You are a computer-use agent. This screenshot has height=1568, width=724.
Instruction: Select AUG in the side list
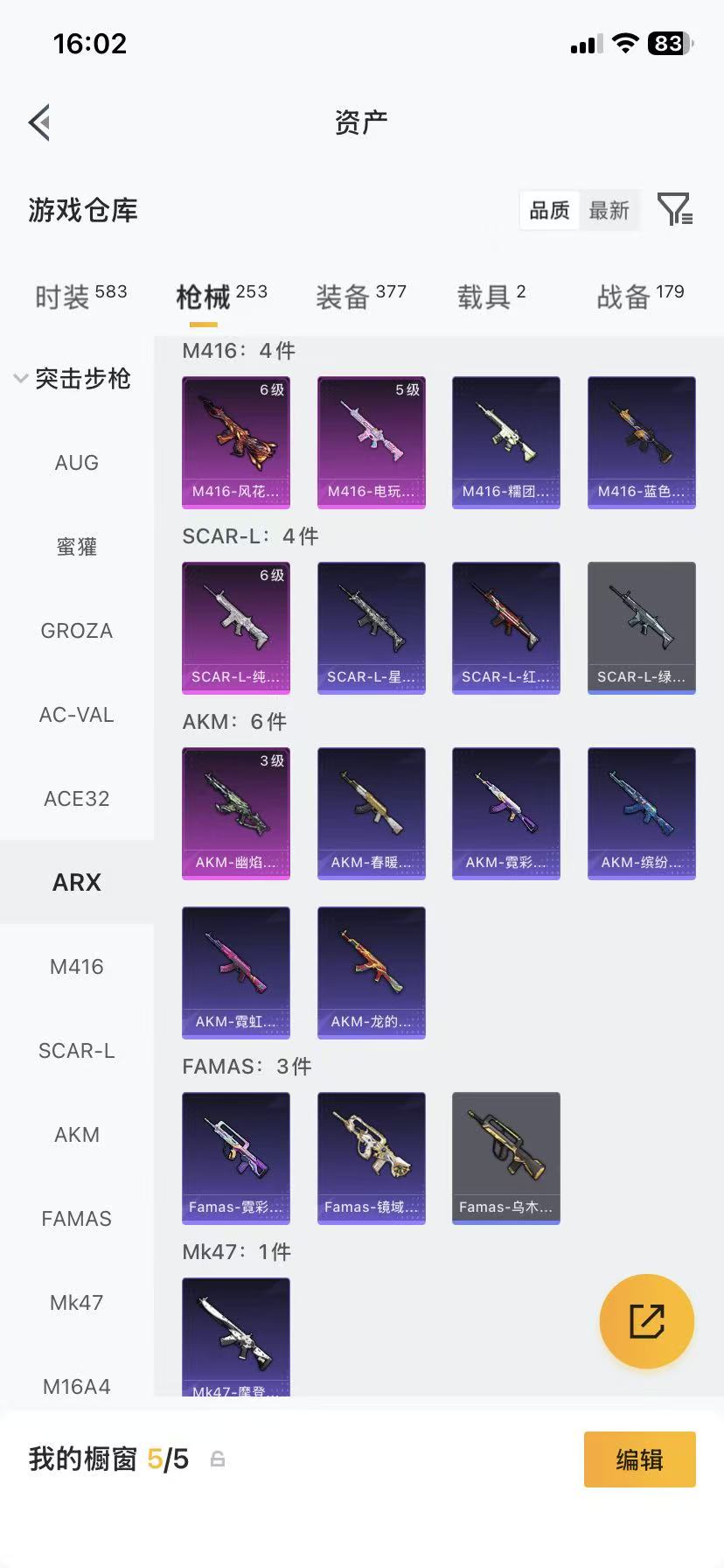77,463
